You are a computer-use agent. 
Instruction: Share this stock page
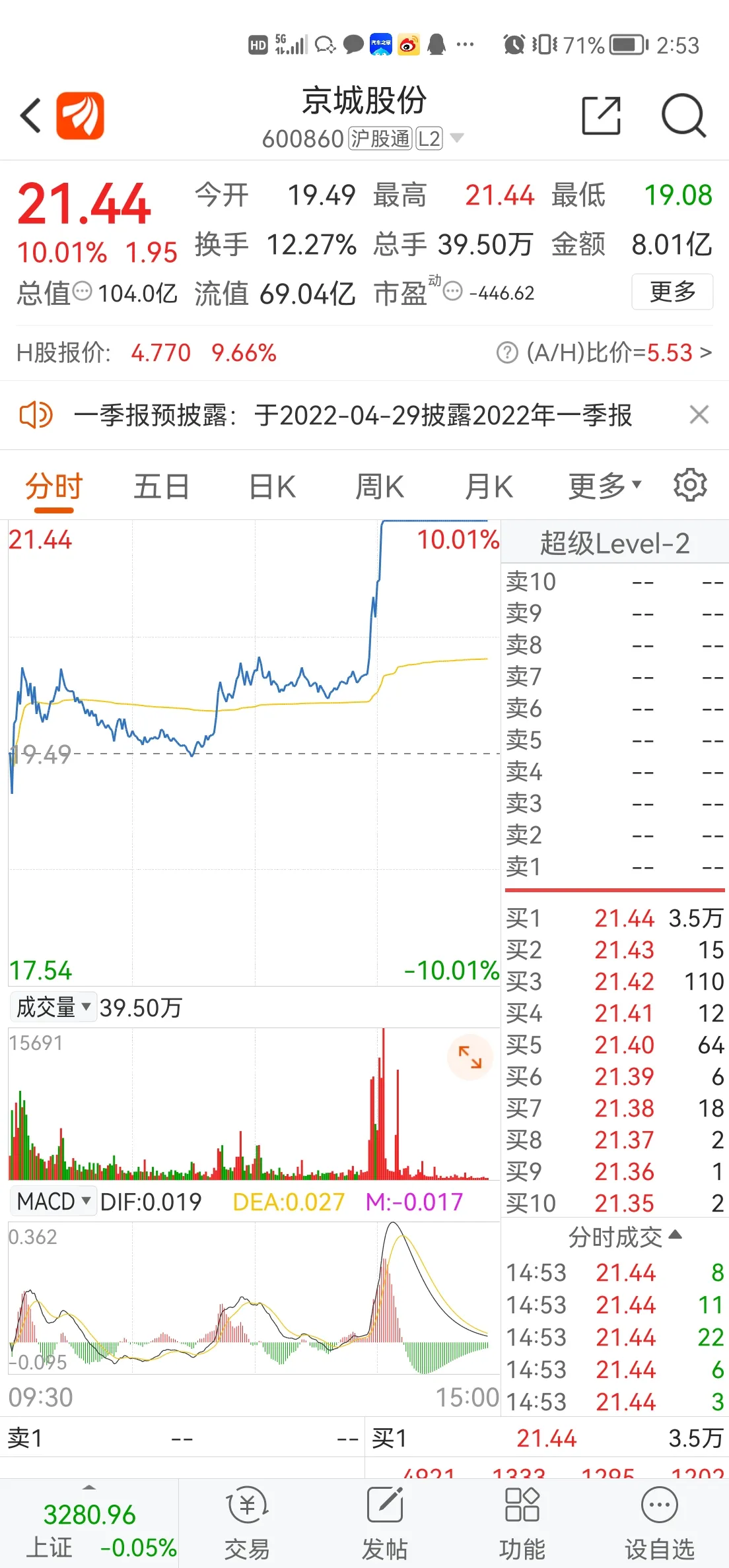(x=601, y=116)
